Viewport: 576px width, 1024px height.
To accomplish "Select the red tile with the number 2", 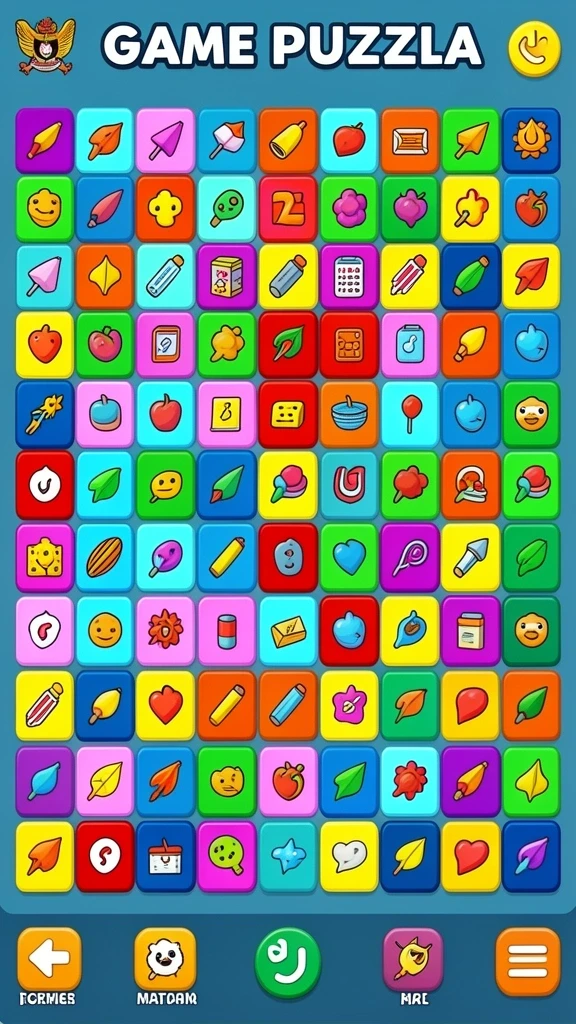I will (x=288, y=209).
